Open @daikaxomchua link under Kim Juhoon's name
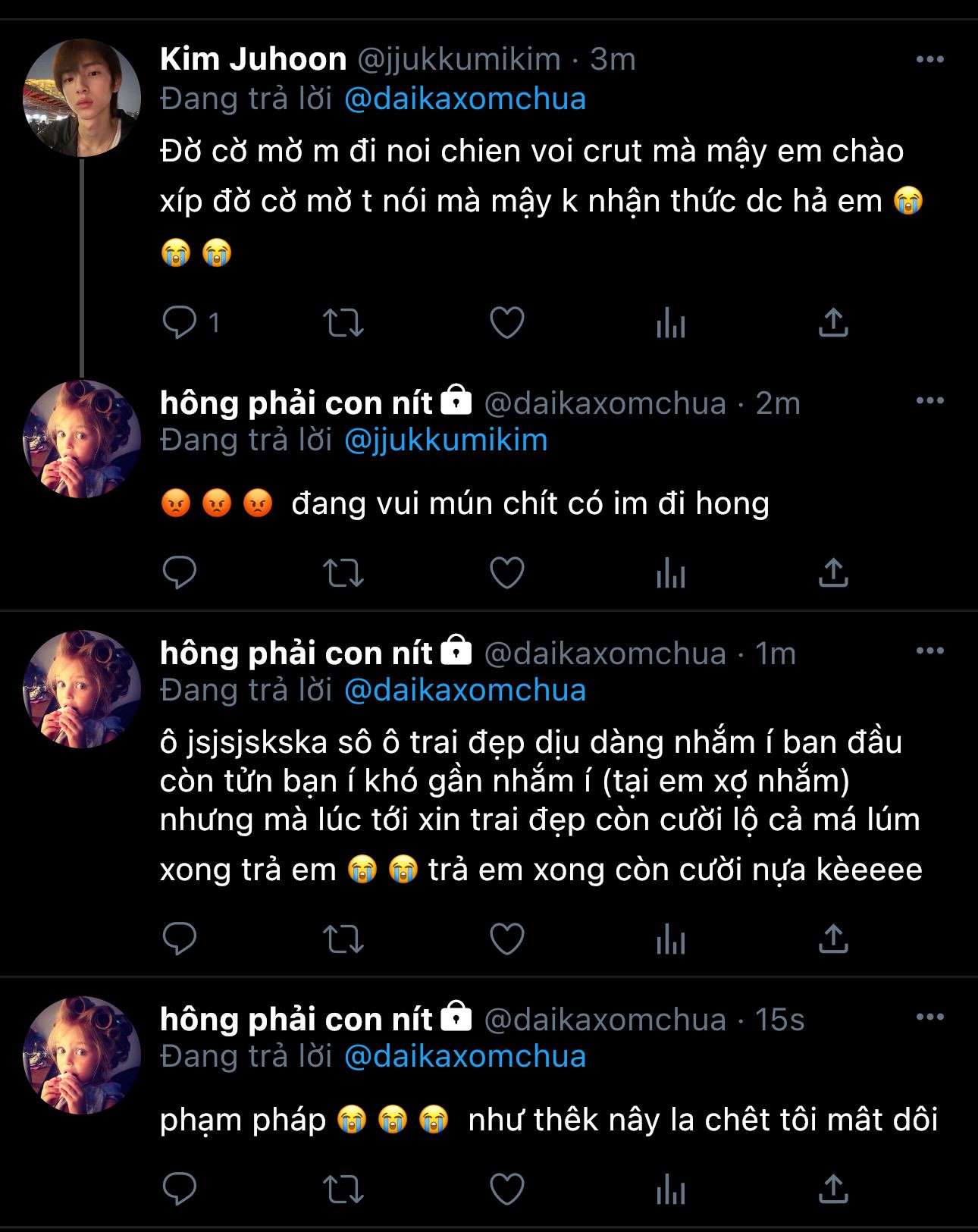978x1232 pixels. 465,99
